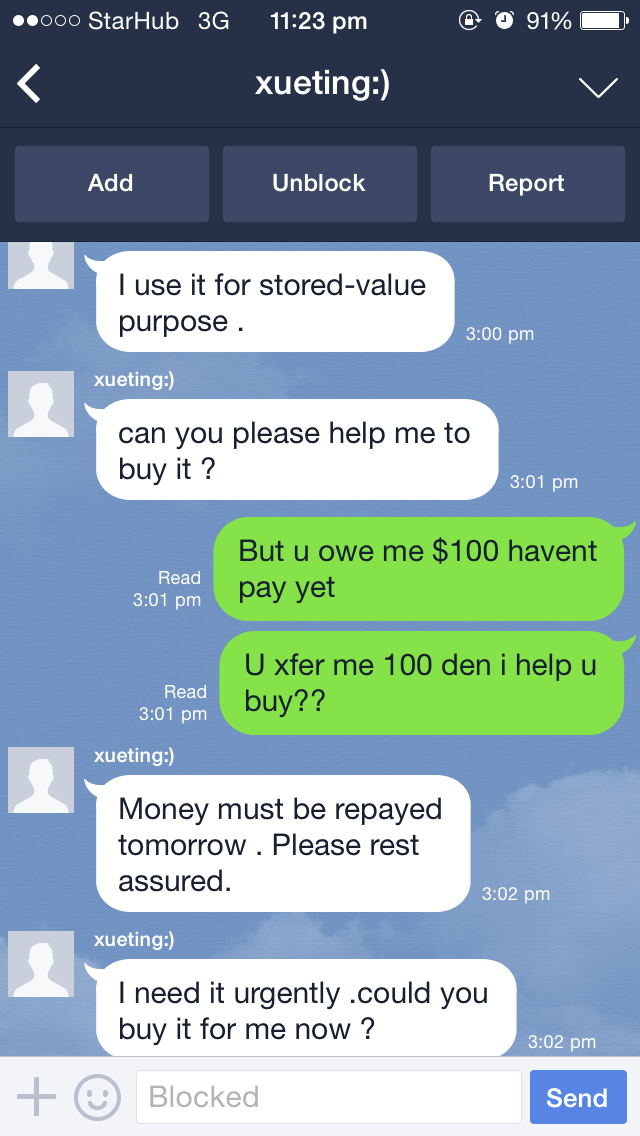This screenshot has height=1136, width=640.
Task: Tap the Send button
Action: tap(577, 1097)
